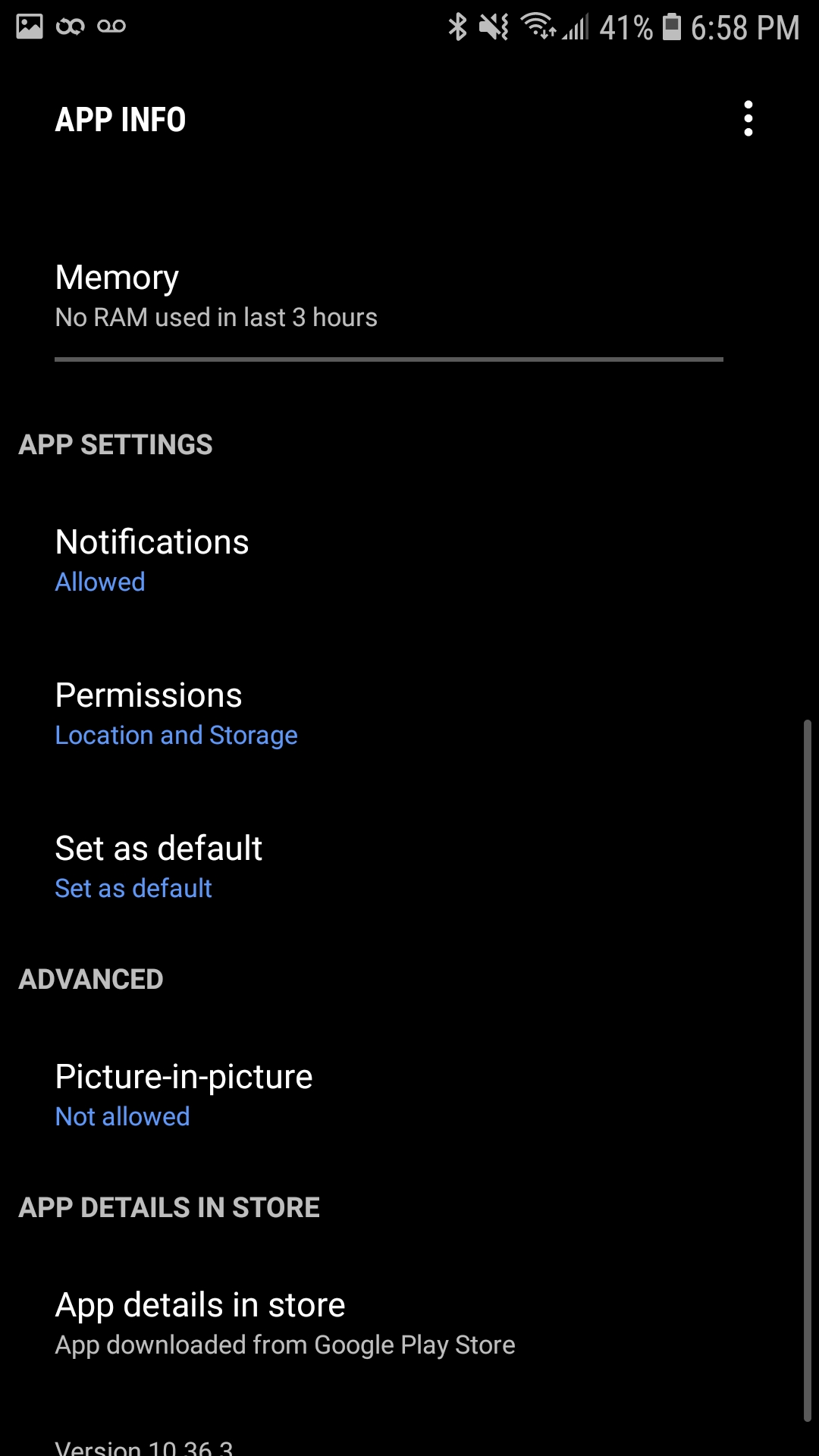
Task: Open Picture-in-picture setting
Action: (409, 1095)
